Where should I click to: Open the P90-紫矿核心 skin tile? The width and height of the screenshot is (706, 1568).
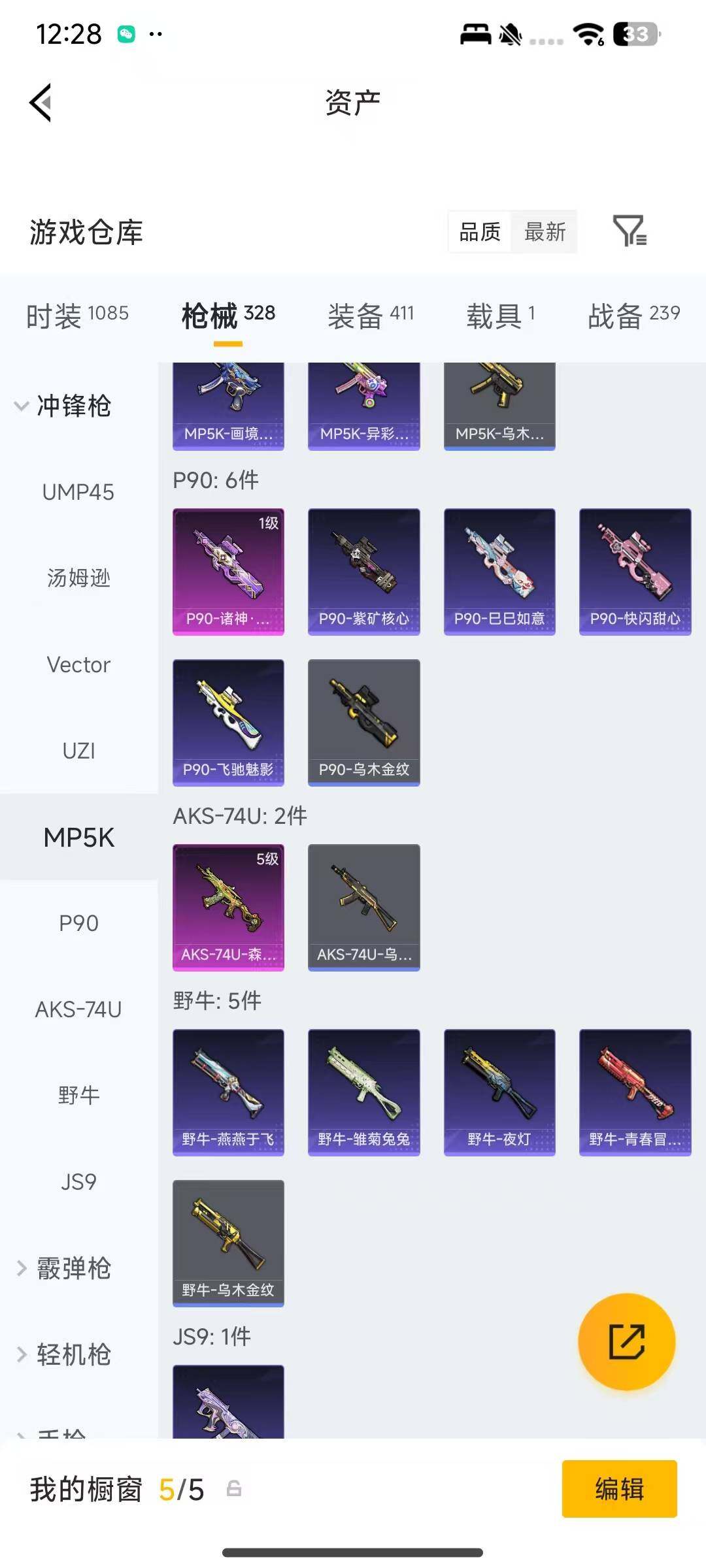click(x=364, y=572)
